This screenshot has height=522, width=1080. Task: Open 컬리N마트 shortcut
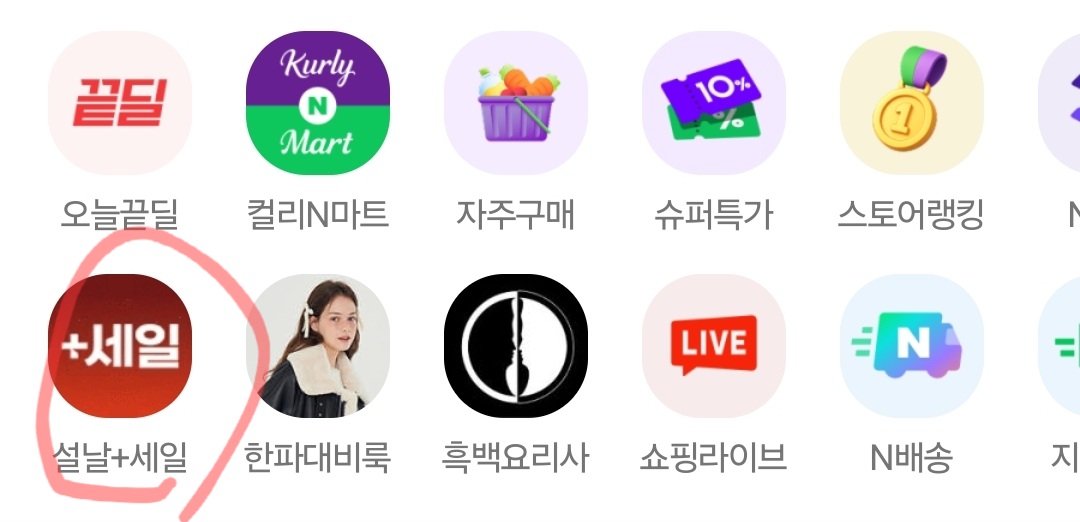click(x=317, y=104)
